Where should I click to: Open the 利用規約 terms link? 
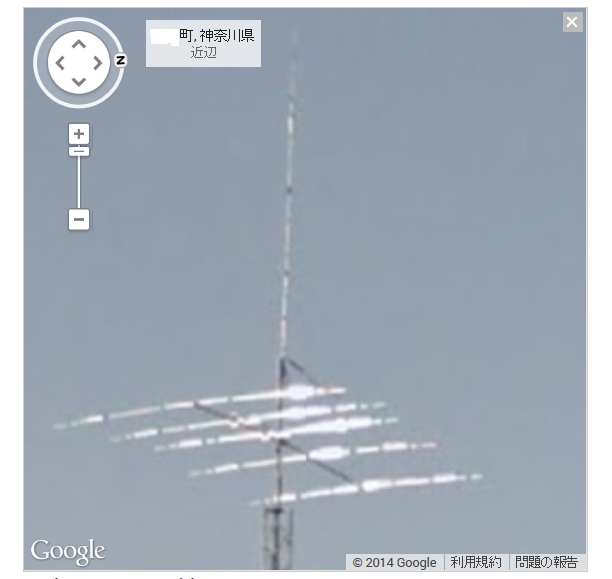[476, 562]
